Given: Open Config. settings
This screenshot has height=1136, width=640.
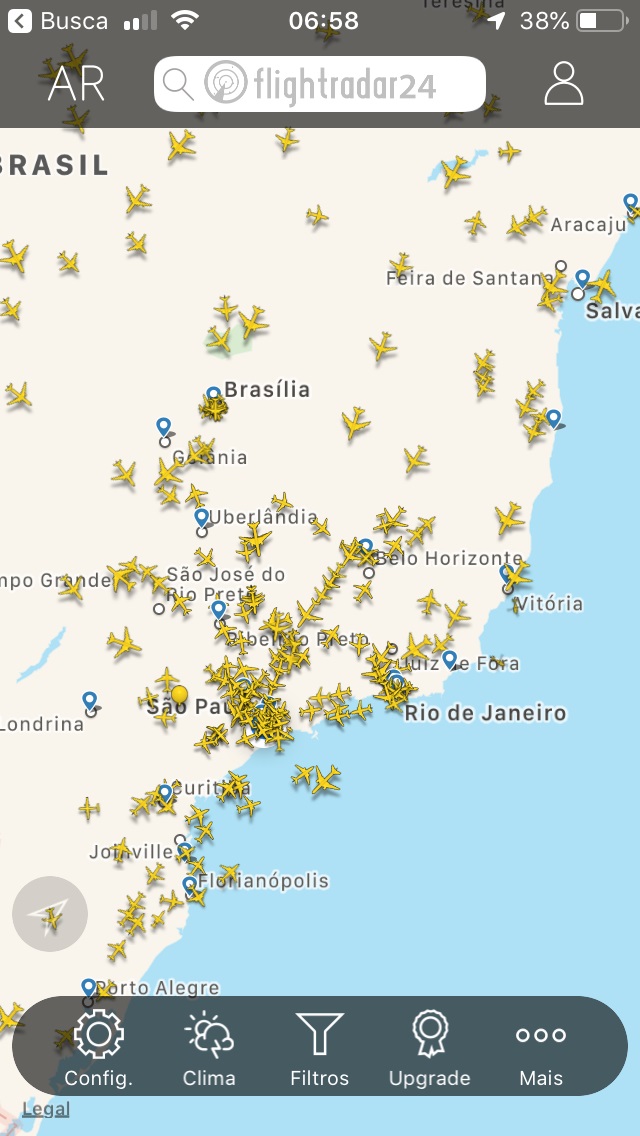Looking at the screenshot, I should [98, 1048].
